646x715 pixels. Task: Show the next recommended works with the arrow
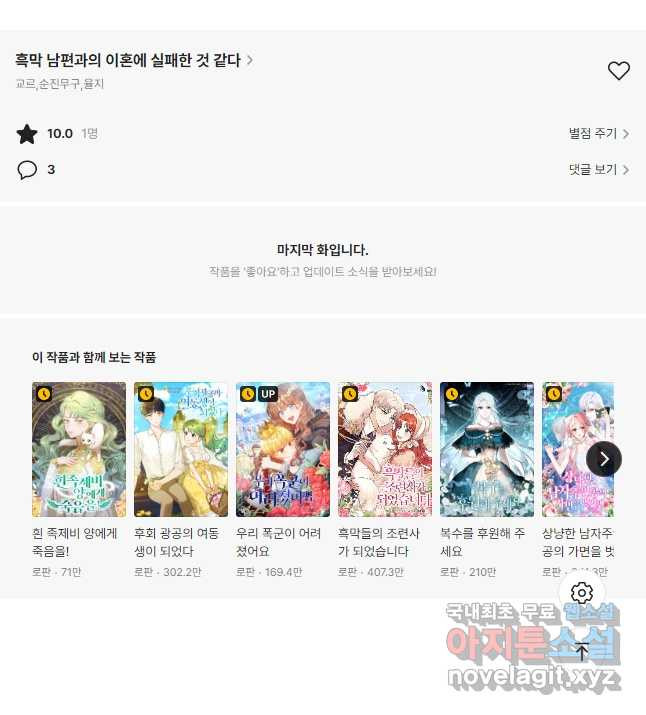pos(604,459)
